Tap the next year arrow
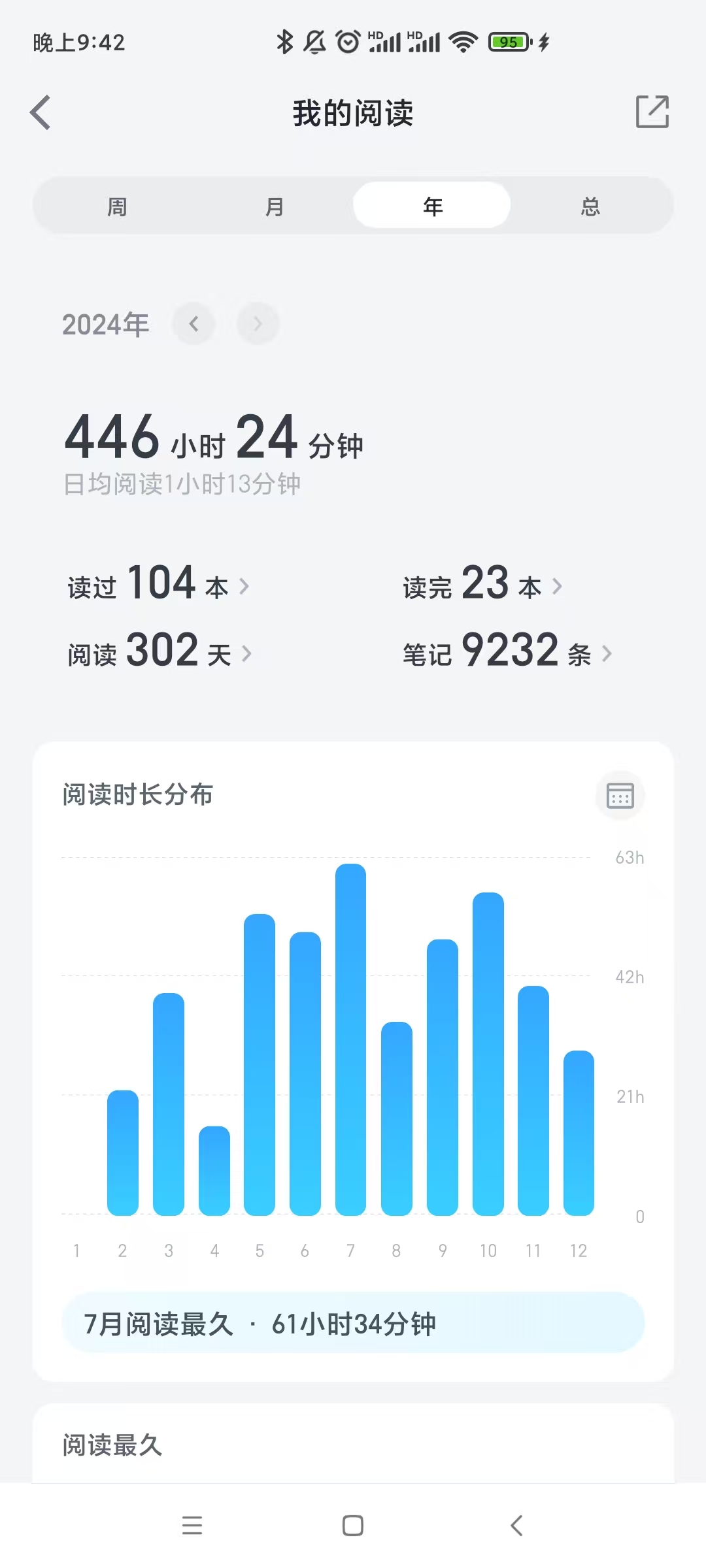Viewport: 706px width, 1568px height. tap(258, 323)
